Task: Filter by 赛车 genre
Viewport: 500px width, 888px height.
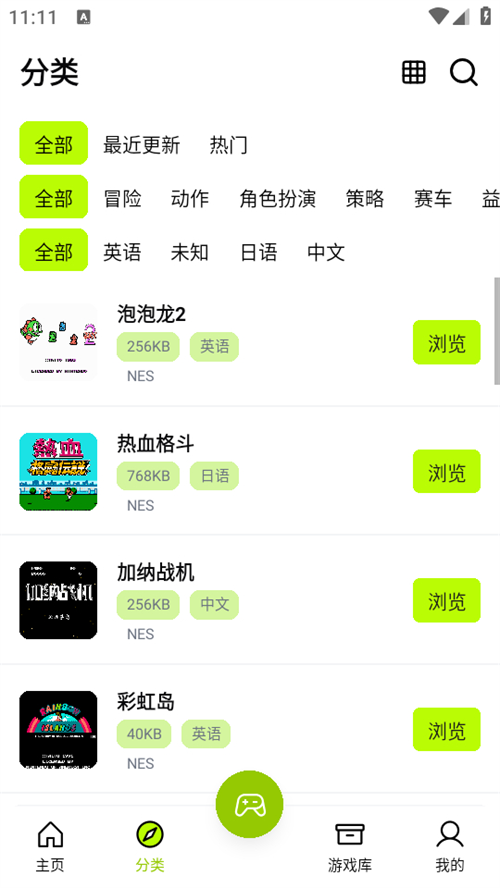Action: pyautogui.click(x=433, y=199)
